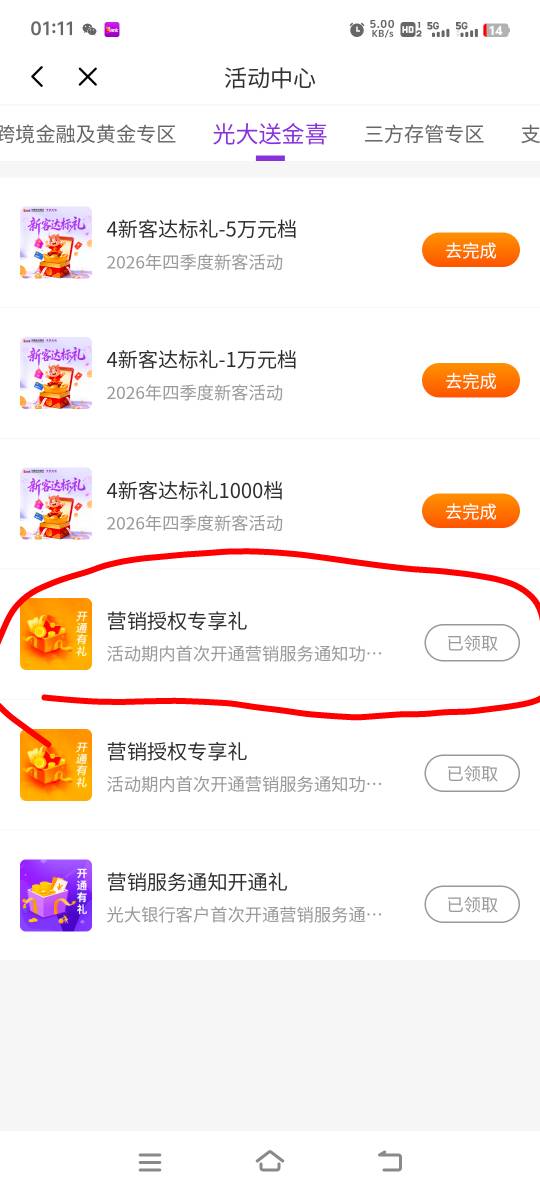
Task: Switch to 跨境金融及黄金专区 tab
Action: pyautogui.click(x=88, y=135)
